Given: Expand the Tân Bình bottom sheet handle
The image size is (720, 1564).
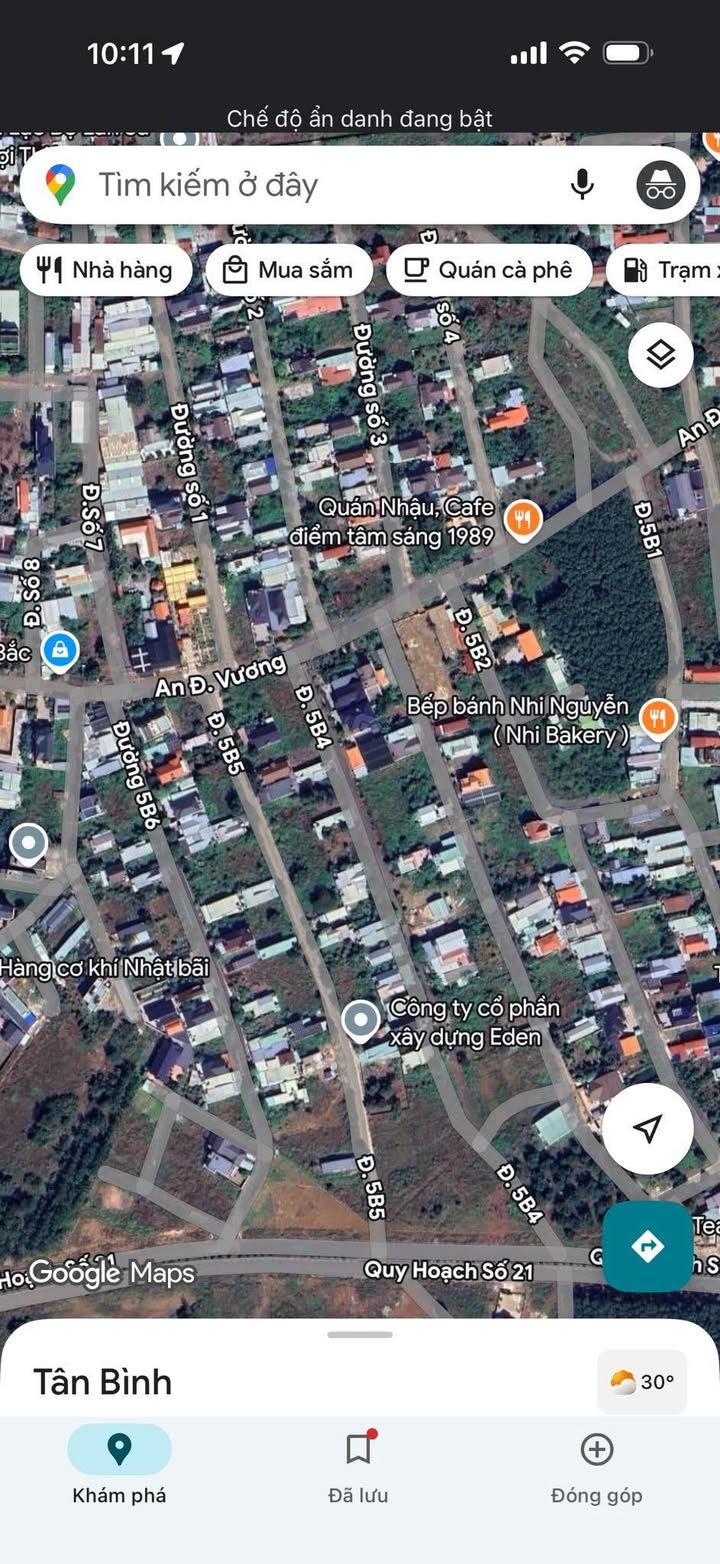Looking at the screenshot, I should click(x=360, y=1335).
